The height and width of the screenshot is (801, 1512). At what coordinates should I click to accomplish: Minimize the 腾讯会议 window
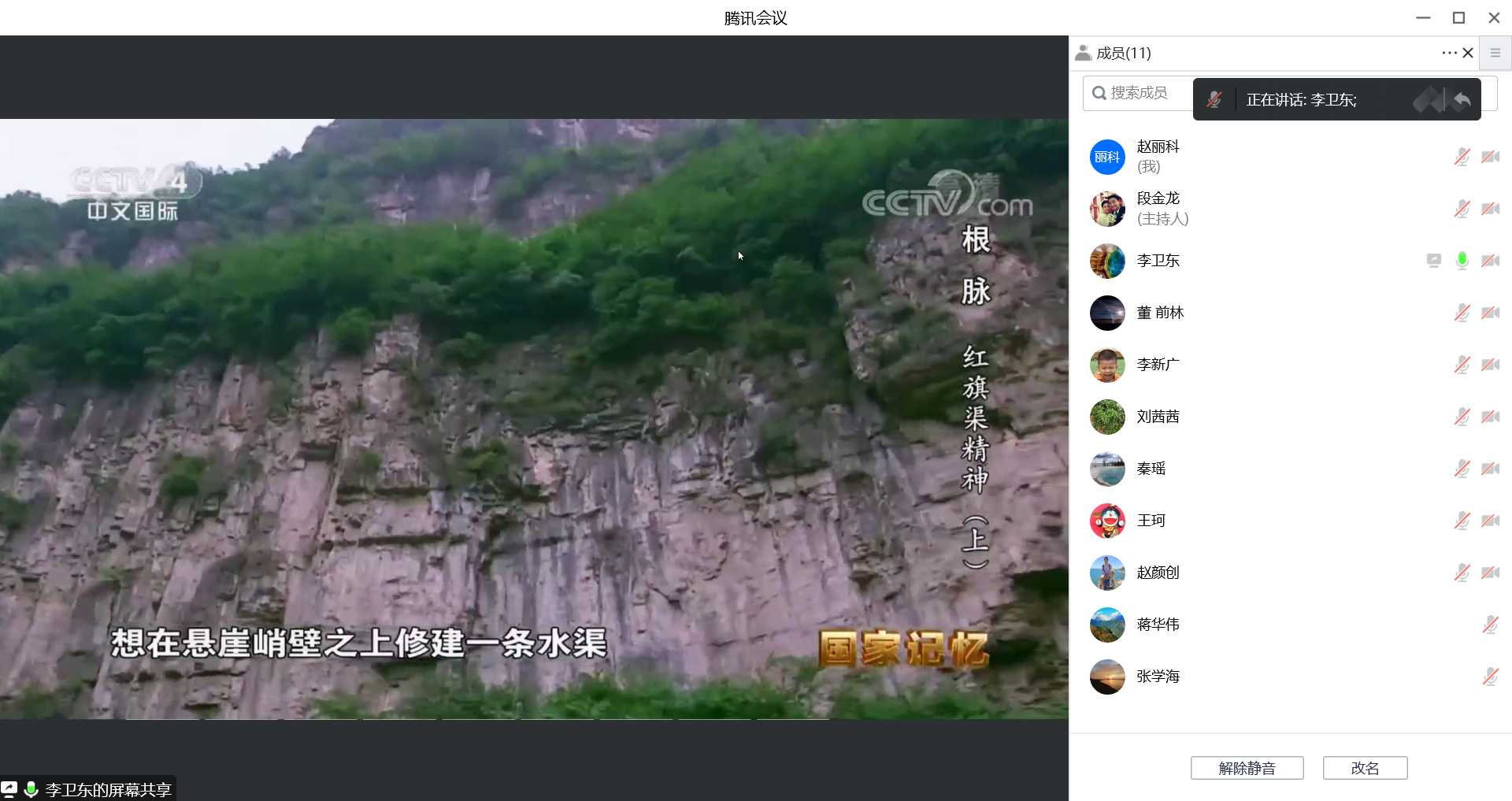pos(1423,17)
